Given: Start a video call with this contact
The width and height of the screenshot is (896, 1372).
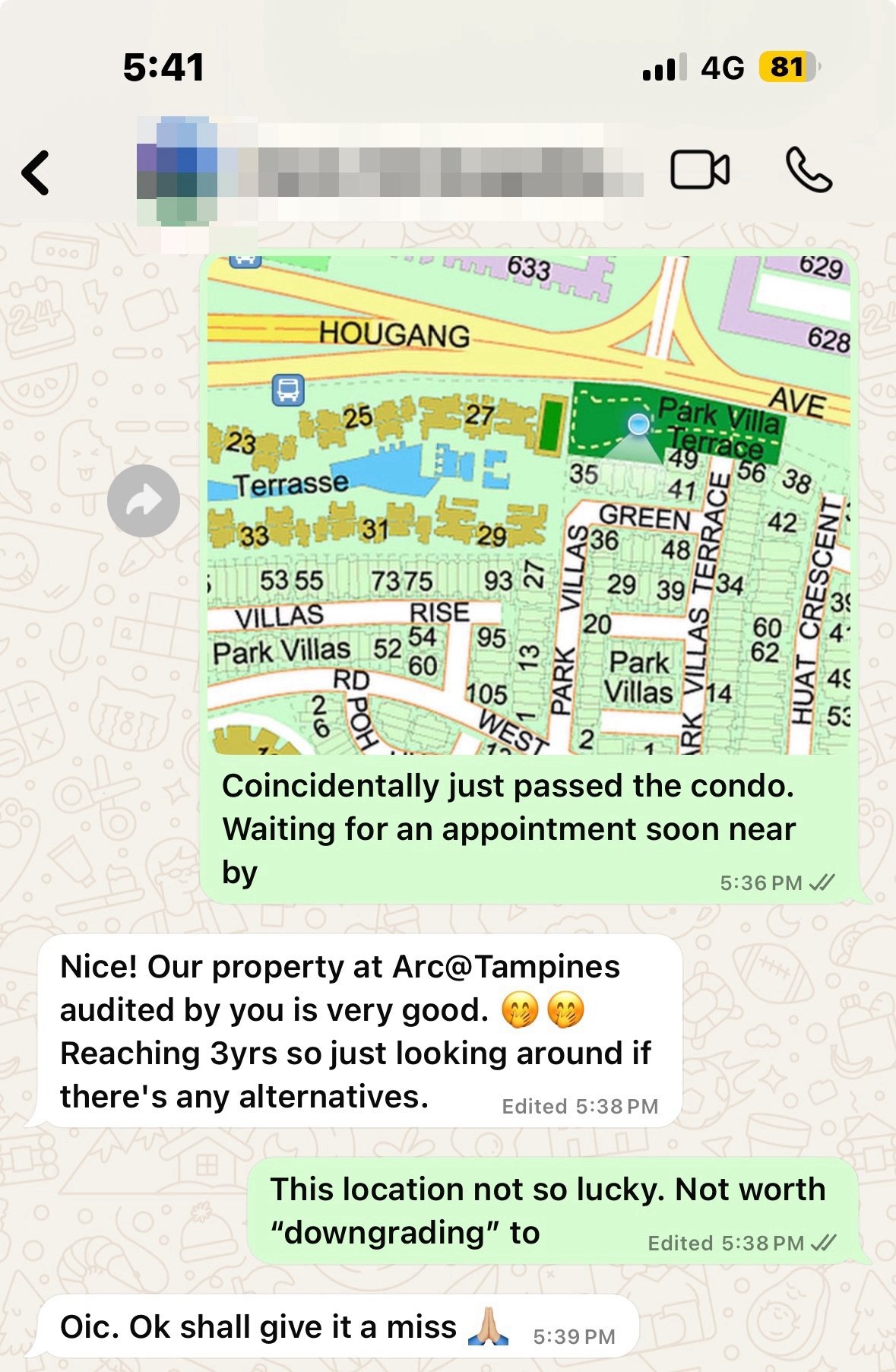Looking at the screenshot, I should (x=699, y=170).
